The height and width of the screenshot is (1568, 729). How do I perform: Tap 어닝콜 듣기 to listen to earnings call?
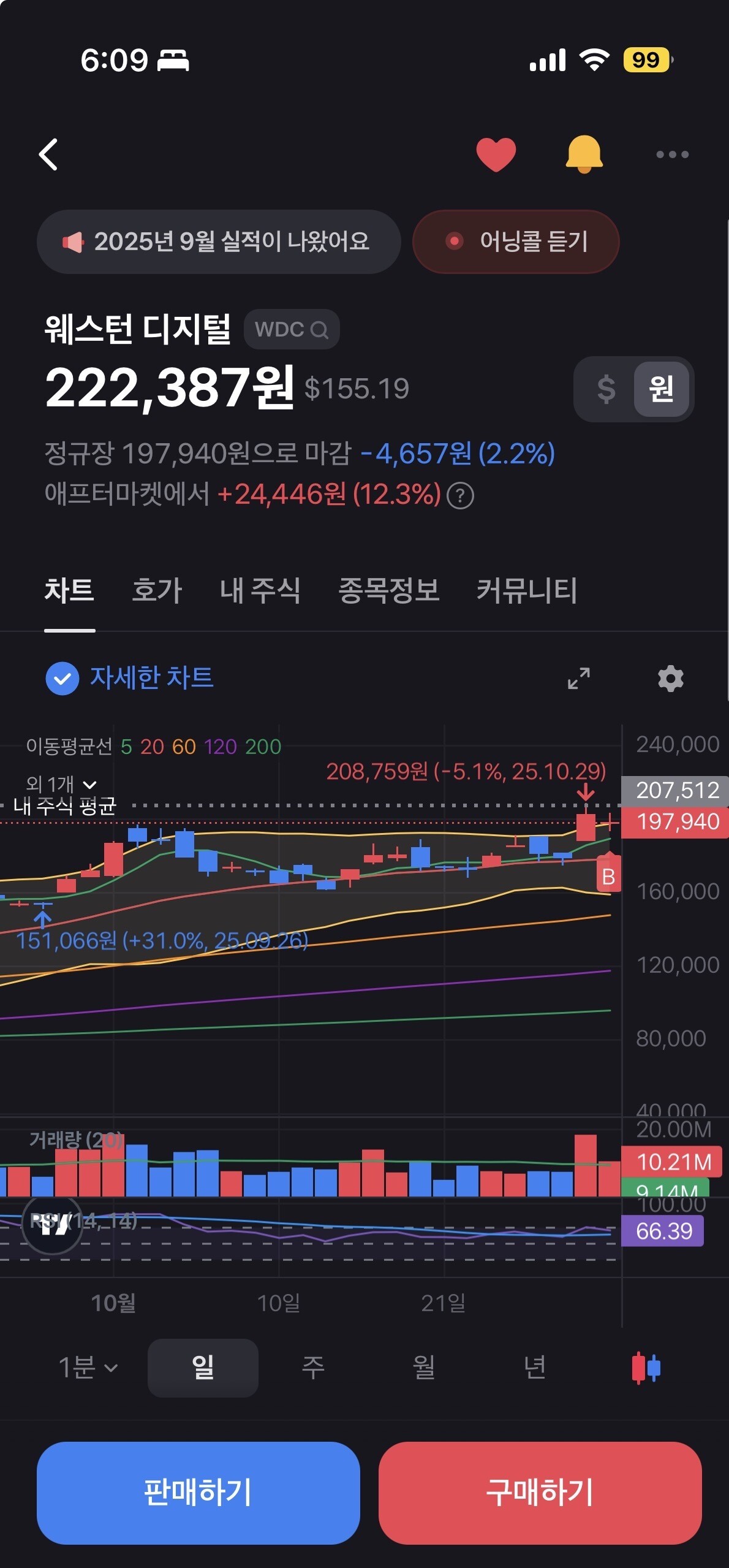[x=516, y=242]
